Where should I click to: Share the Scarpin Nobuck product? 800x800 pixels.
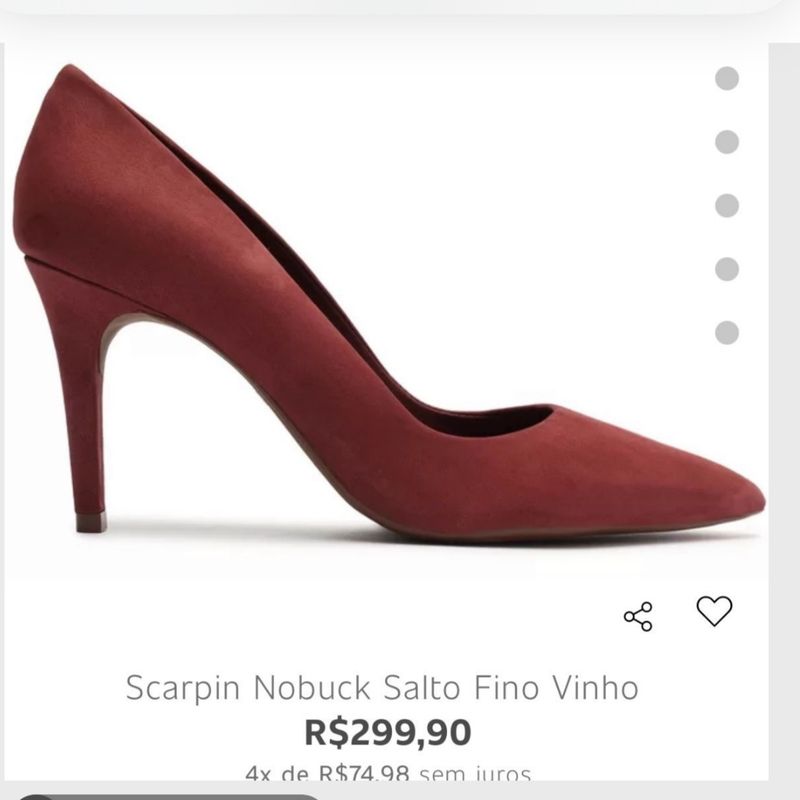pyautogui.click(x=638, y=616)
